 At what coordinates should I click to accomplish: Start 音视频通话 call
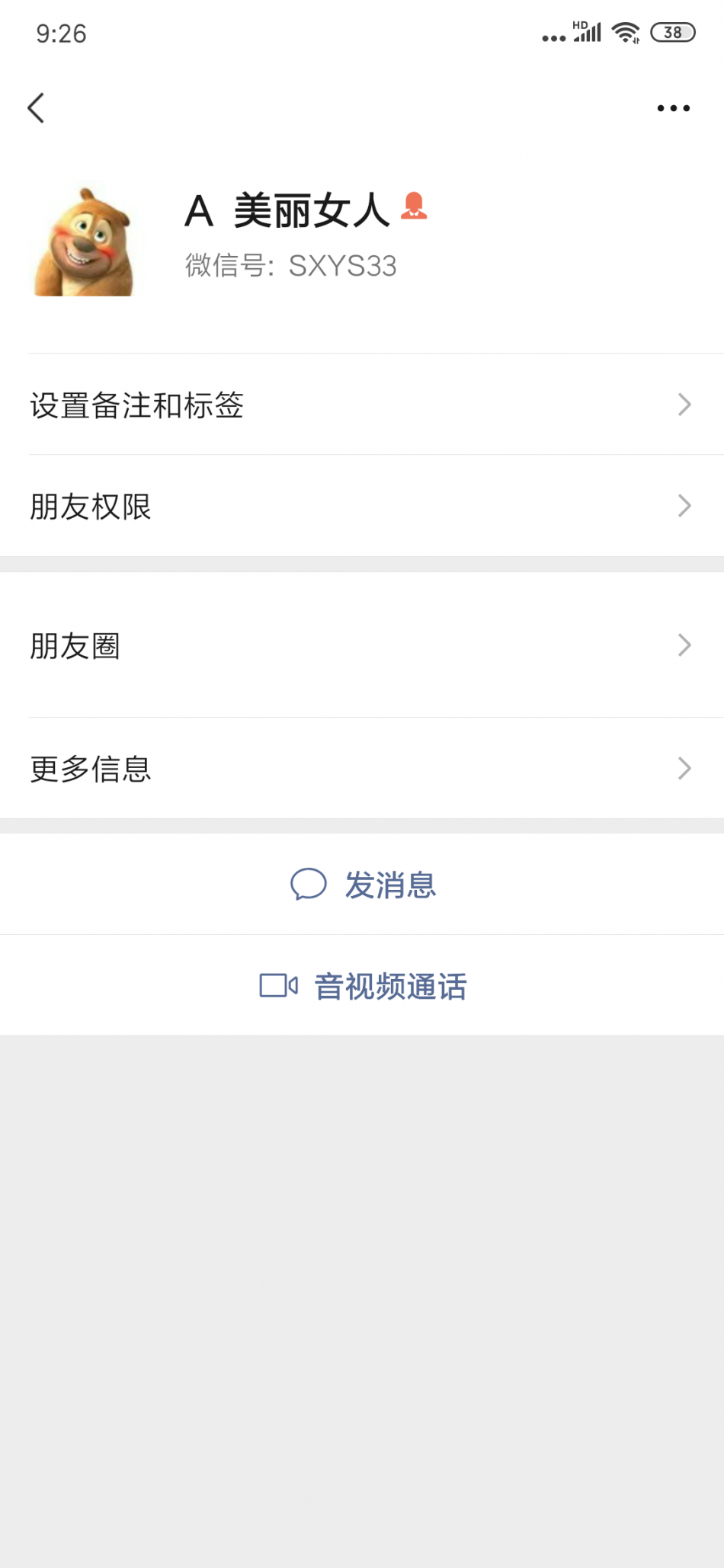(364, 986)
